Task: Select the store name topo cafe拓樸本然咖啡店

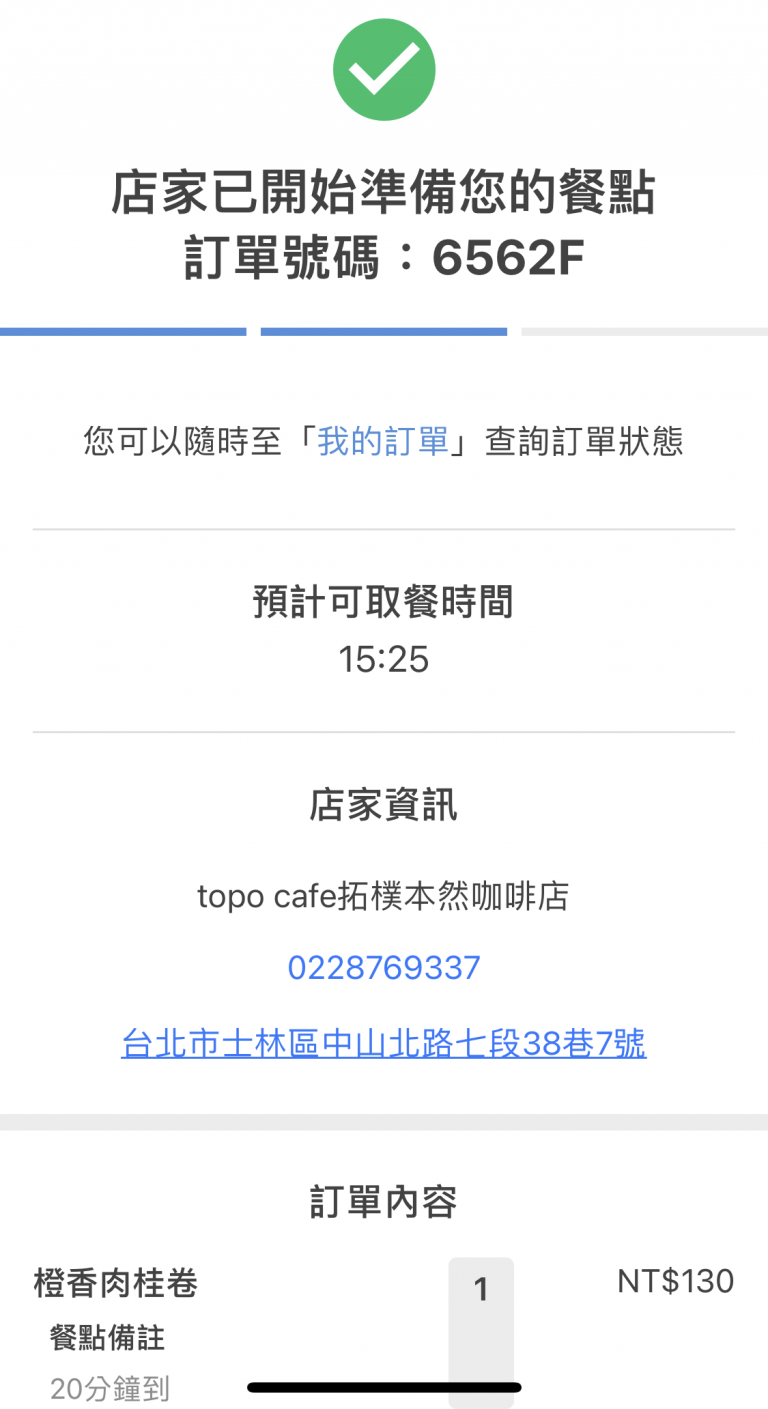Action: [384, 897]
